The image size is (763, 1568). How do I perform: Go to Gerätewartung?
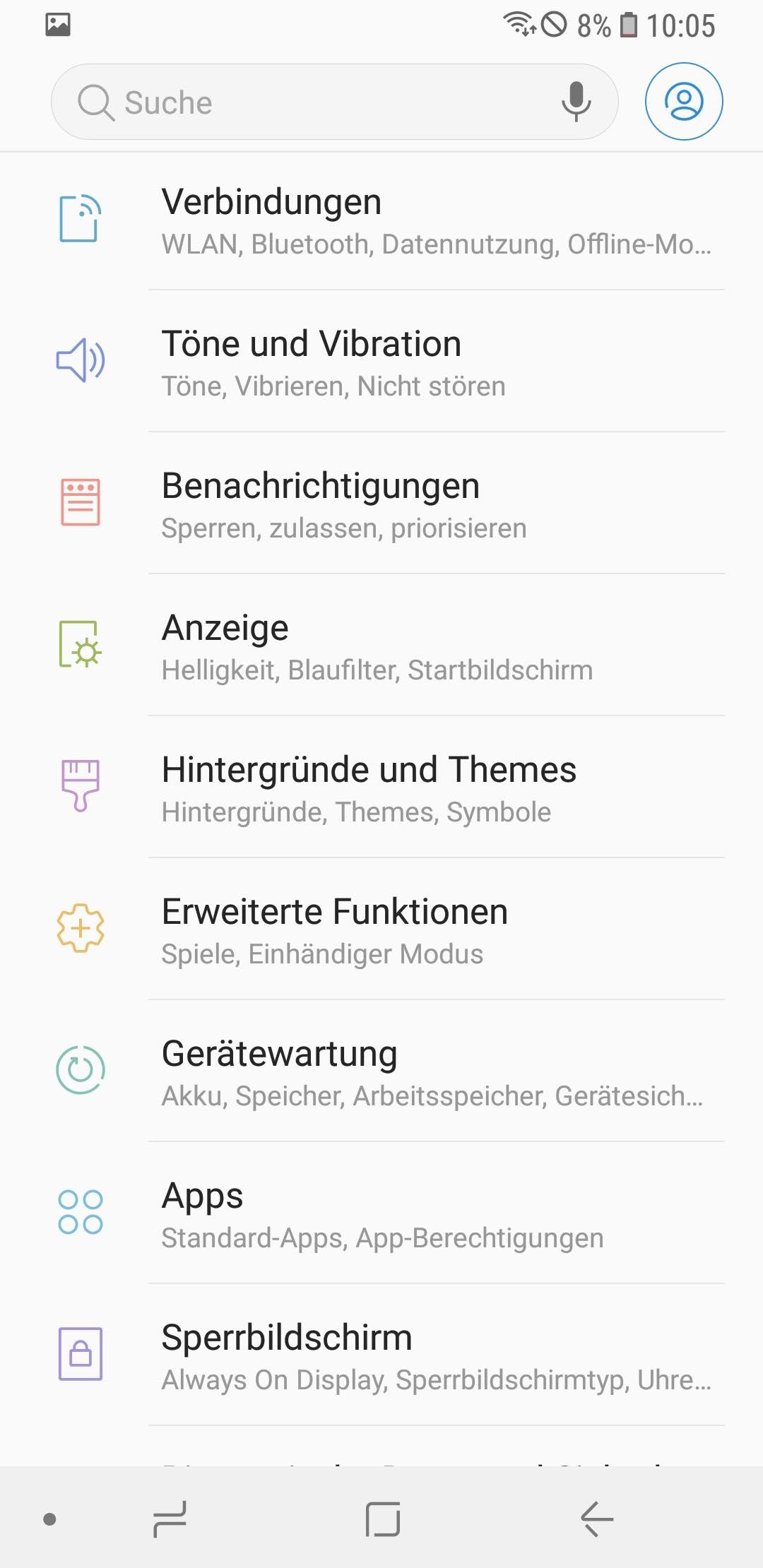click(435, 1072)
